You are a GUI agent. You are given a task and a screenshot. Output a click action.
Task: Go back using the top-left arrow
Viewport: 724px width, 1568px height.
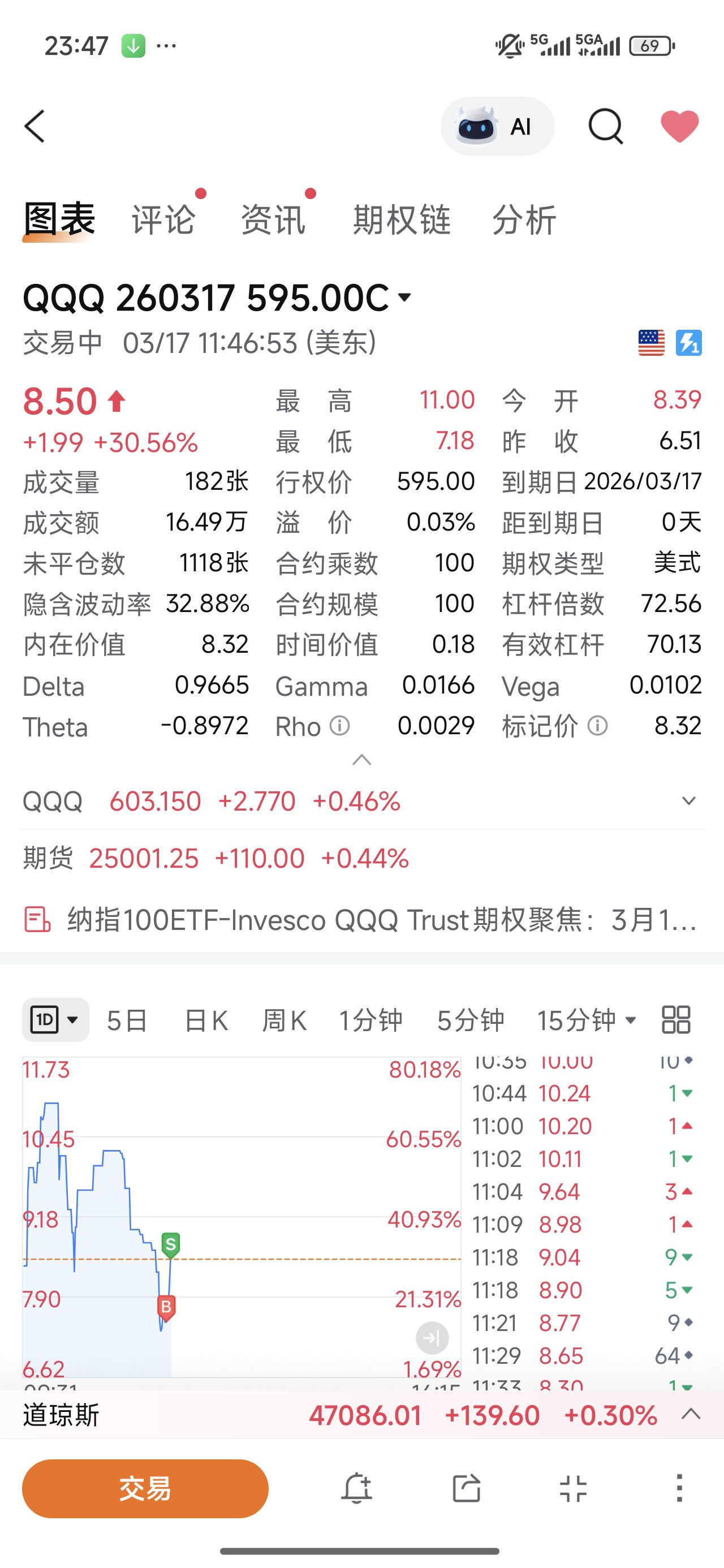35,127
